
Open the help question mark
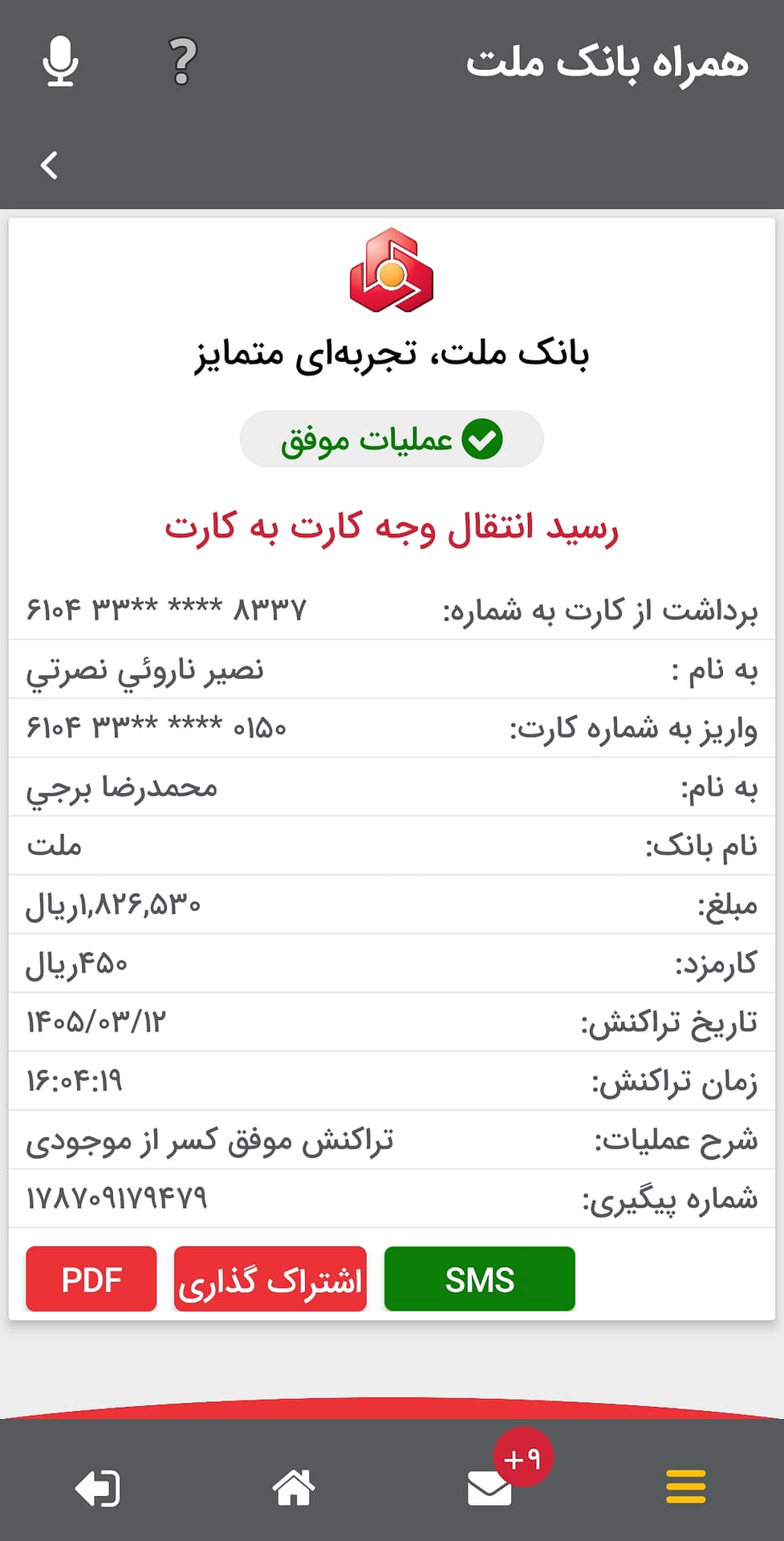coord(182,62)
